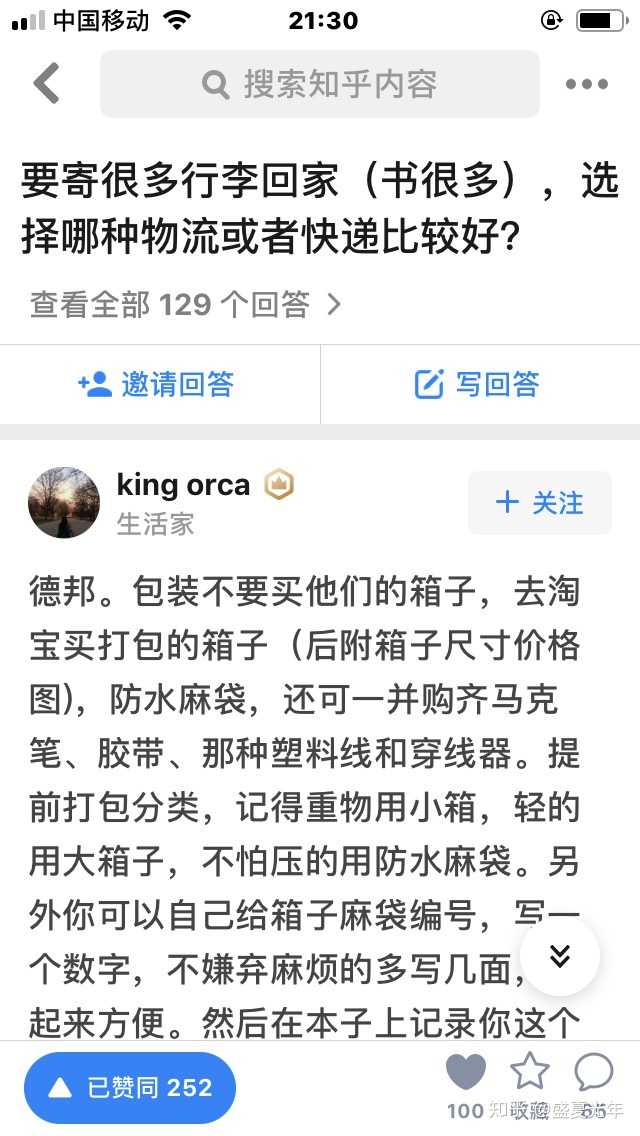
Task: Open king orca's profile avatar
Action: point(64,503)
